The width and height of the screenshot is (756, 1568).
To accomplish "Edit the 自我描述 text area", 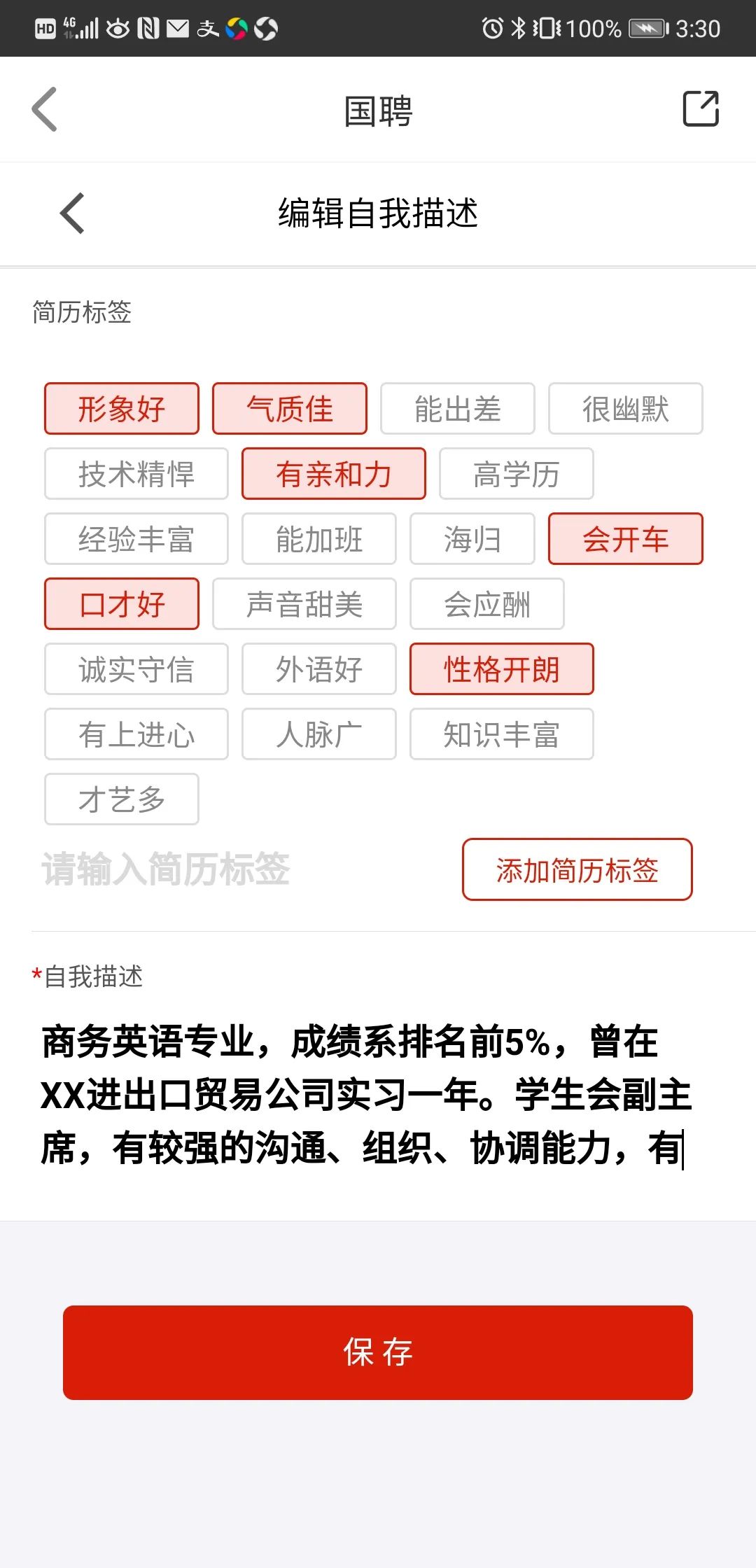I will click(x=378, y=1095).
